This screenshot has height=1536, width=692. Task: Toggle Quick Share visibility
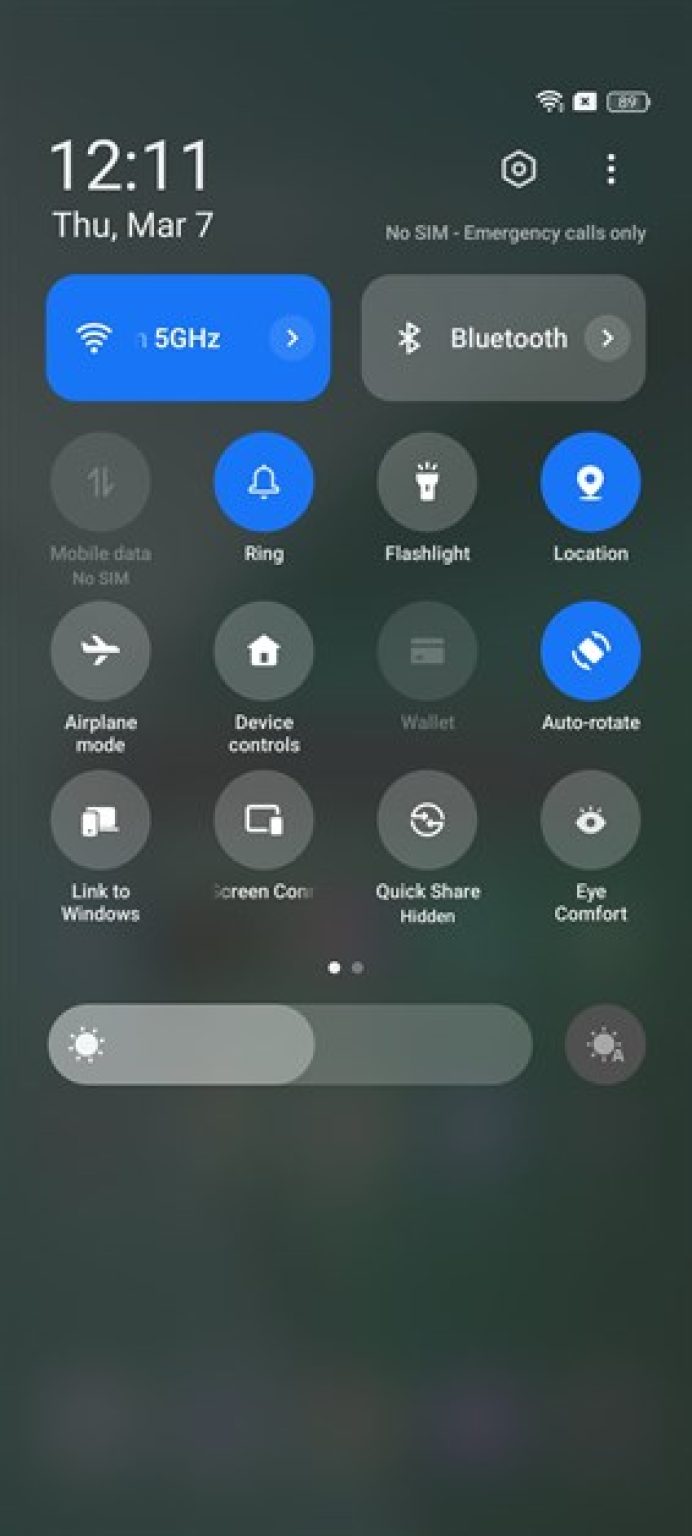[x=427, y=820]
